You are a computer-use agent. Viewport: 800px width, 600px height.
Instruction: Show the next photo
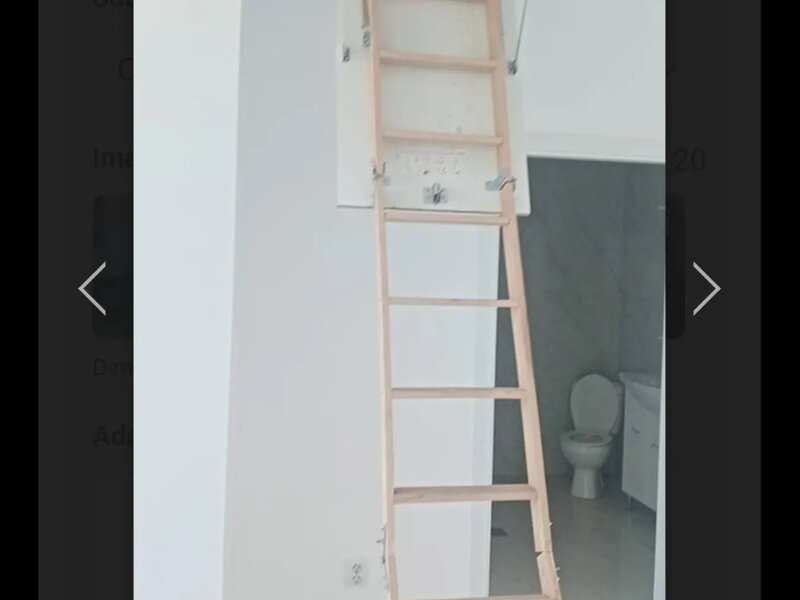click(x=706, y=289)
